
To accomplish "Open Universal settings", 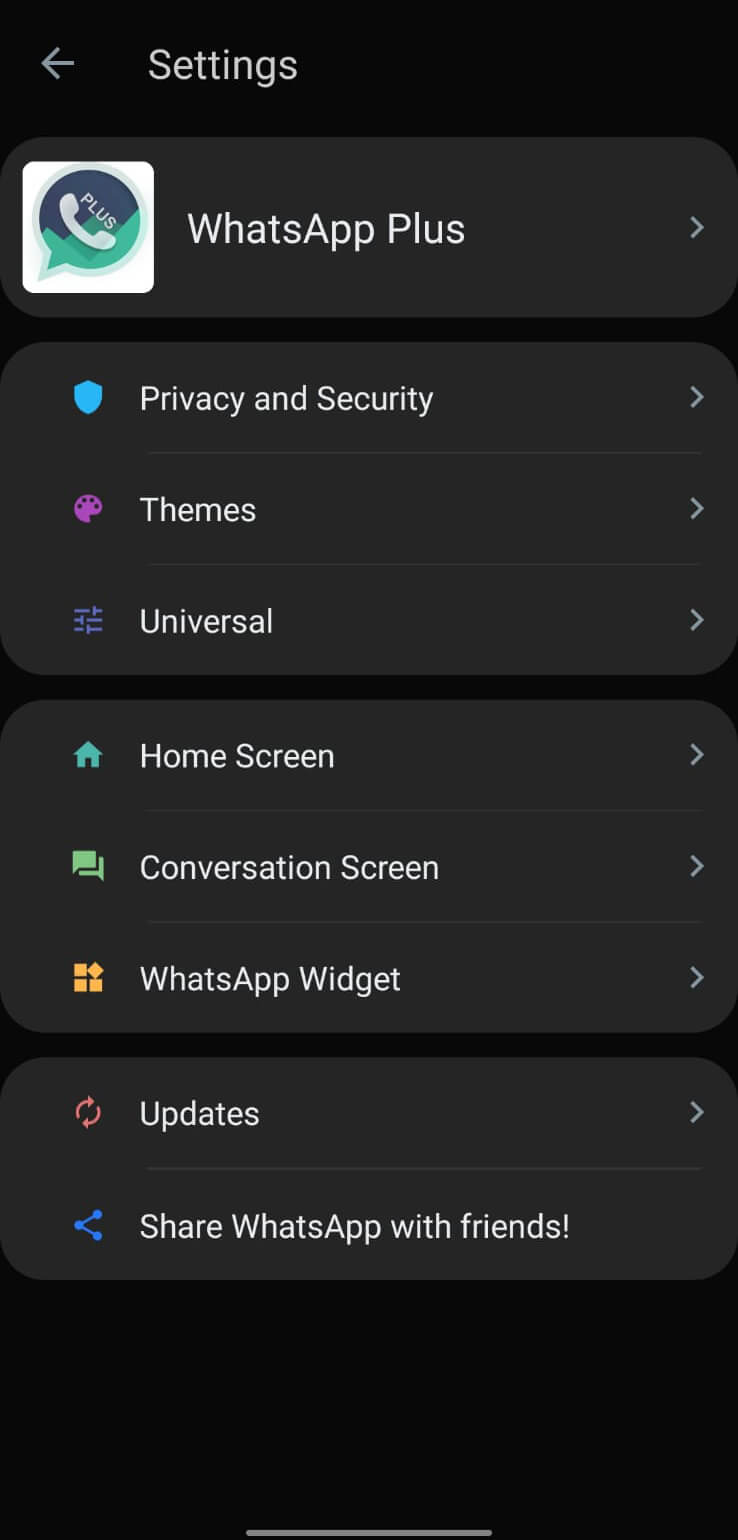I will coord(369,620).
